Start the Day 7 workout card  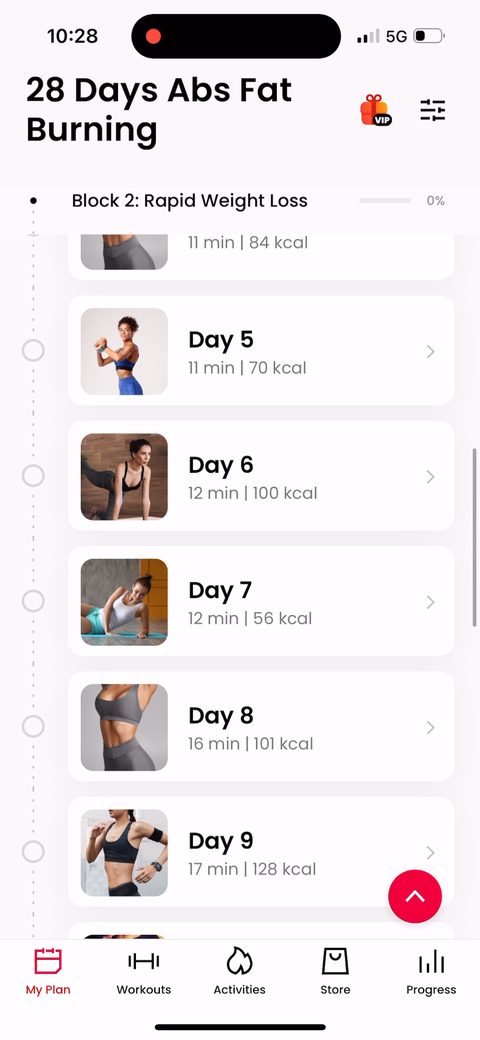[261, 602]
